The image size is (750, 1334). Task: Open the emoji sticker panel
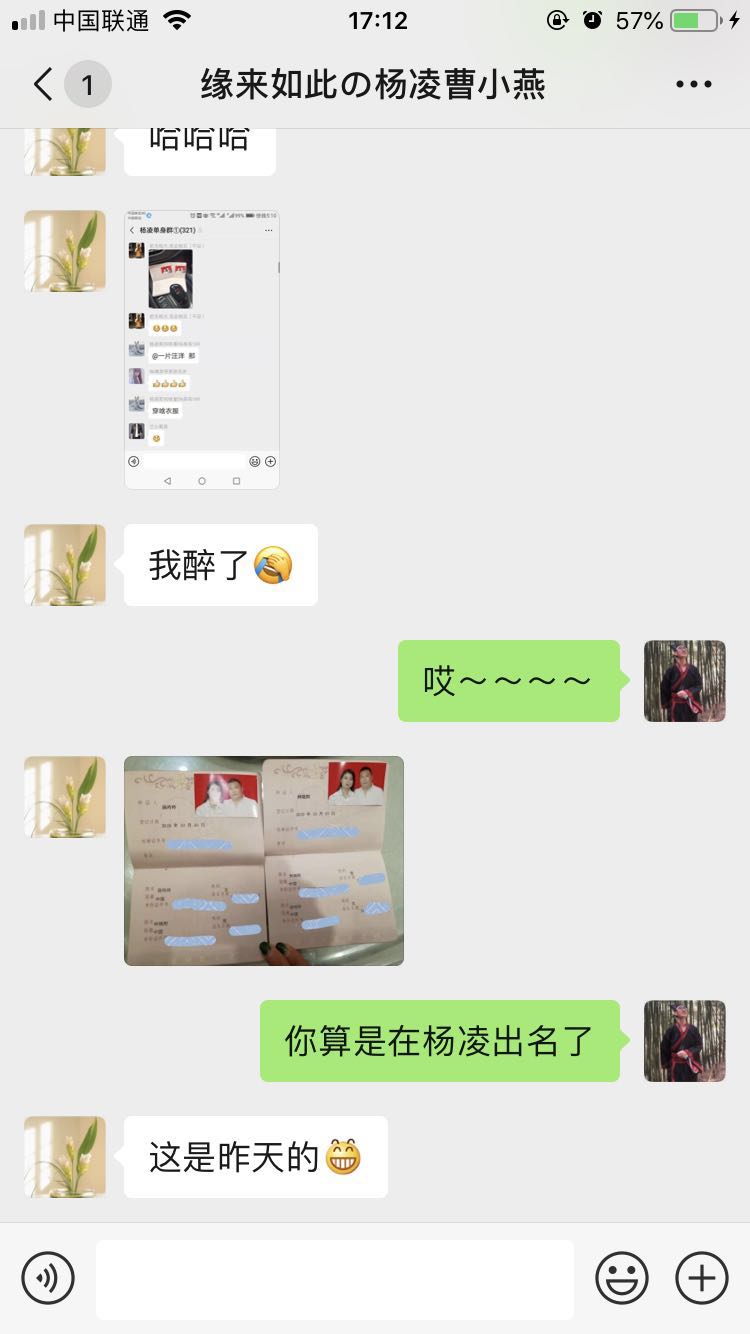[x=622, y=1277]
